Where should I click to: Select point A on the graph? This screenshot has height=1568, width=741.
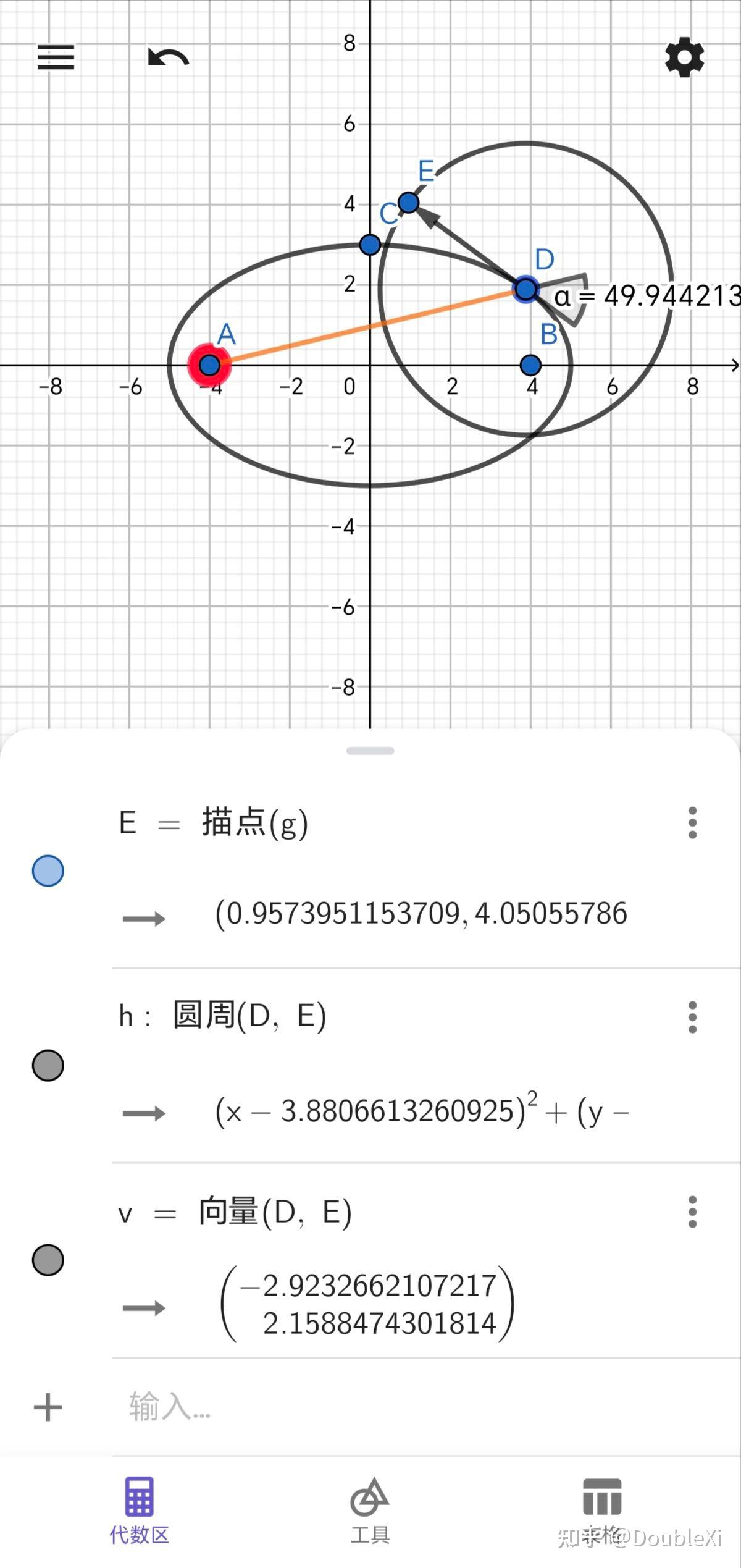209,365
